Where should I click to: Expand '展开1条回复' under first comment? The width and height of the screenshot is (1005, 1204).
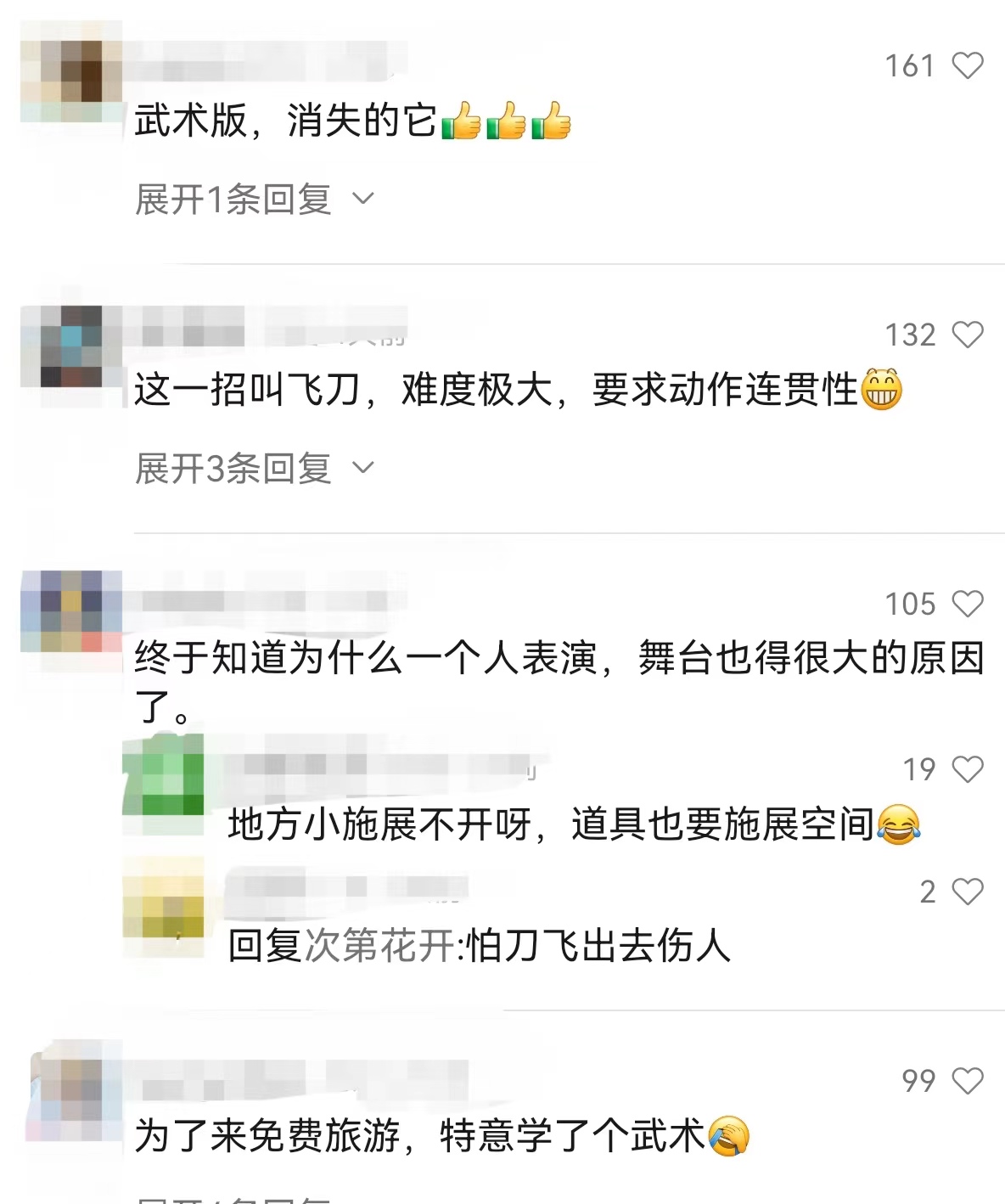click(x=254, y=200)
